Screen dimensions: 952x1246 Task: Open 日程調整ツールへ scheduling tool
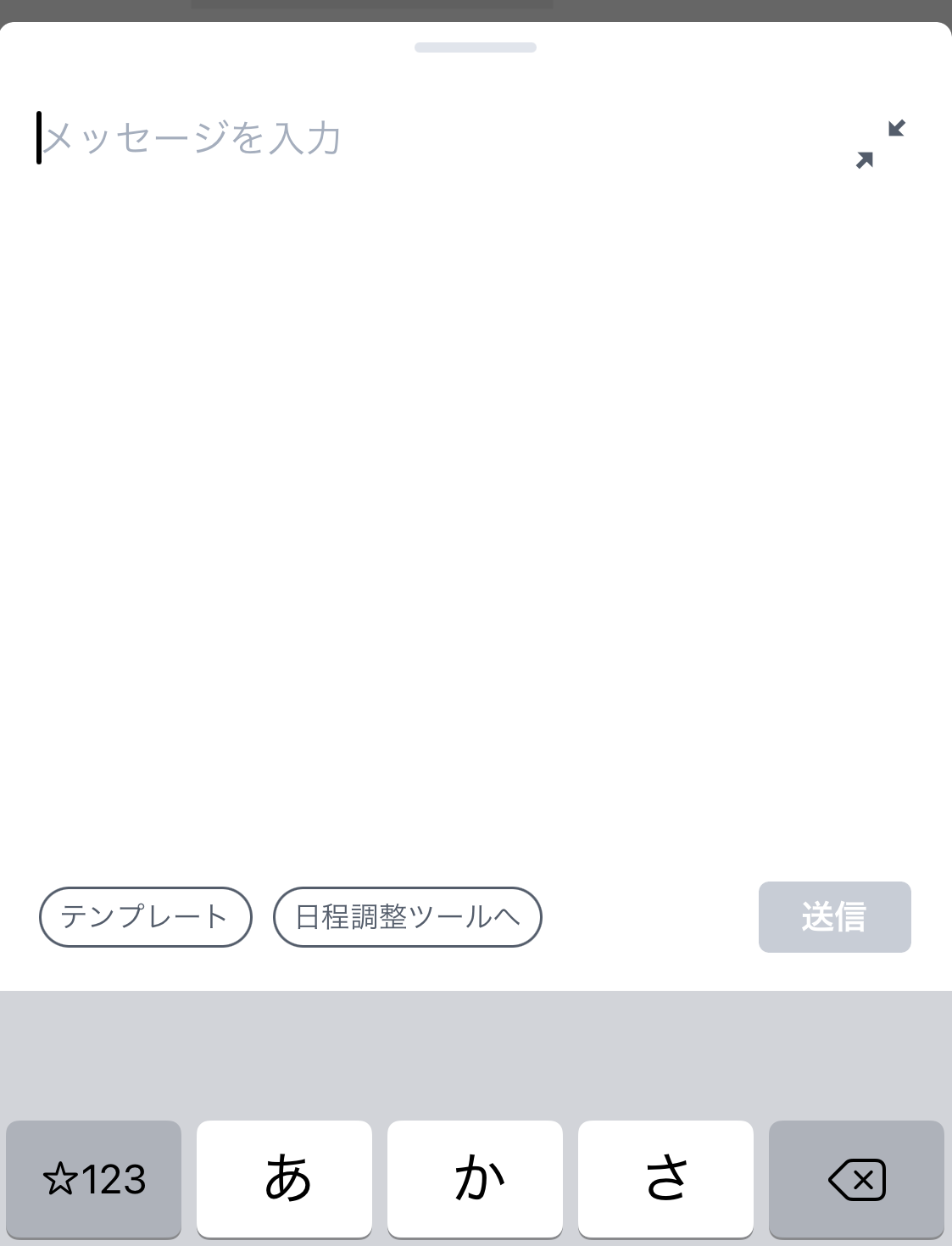tap(407, 916)
